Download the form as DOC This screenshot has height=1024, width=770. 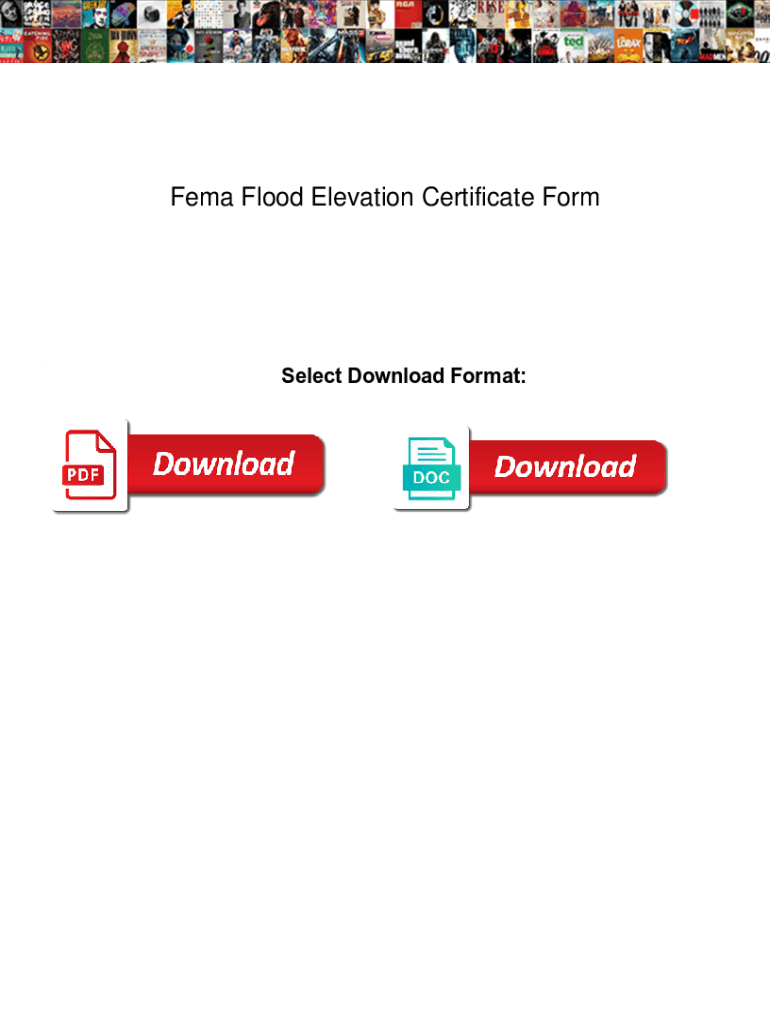(530, 468)
